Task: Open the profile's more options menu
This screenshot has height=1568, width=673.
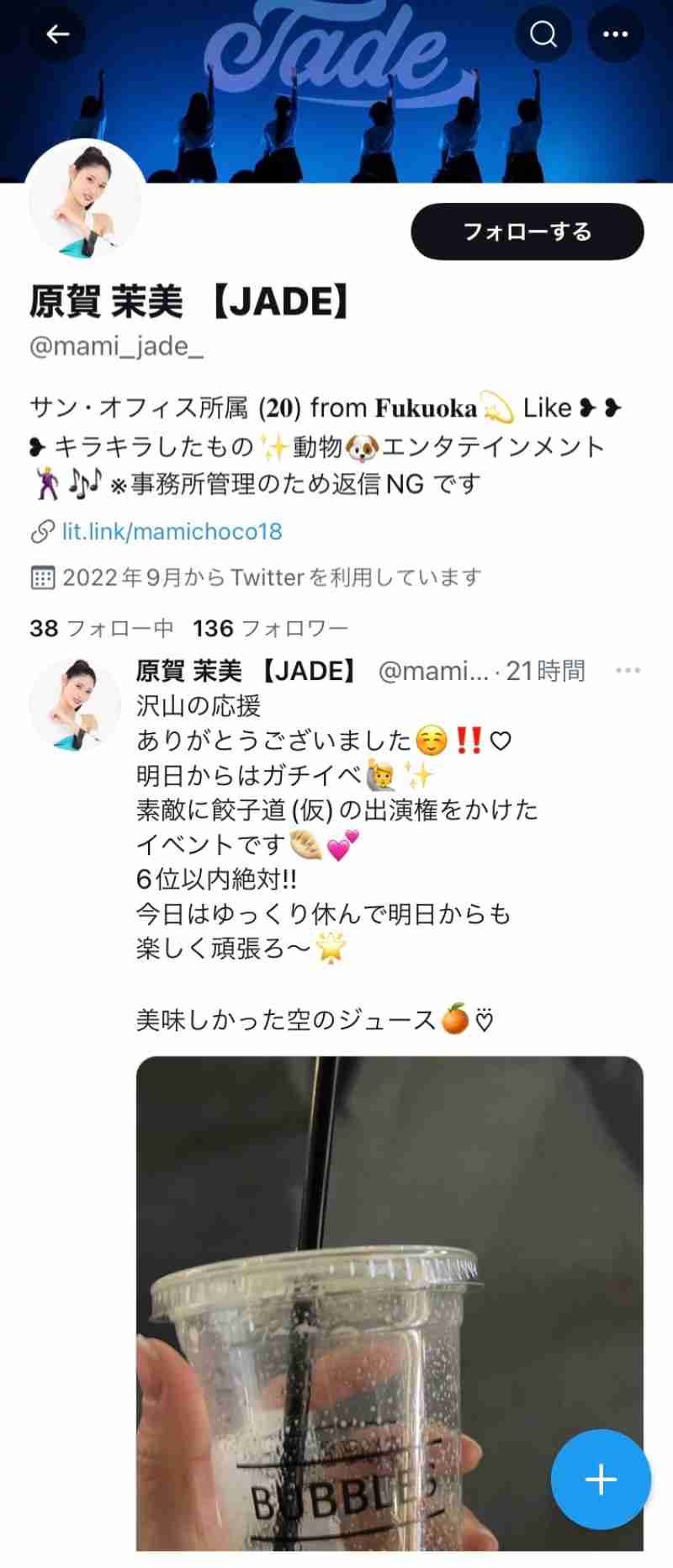Action: tap(616, 34)
